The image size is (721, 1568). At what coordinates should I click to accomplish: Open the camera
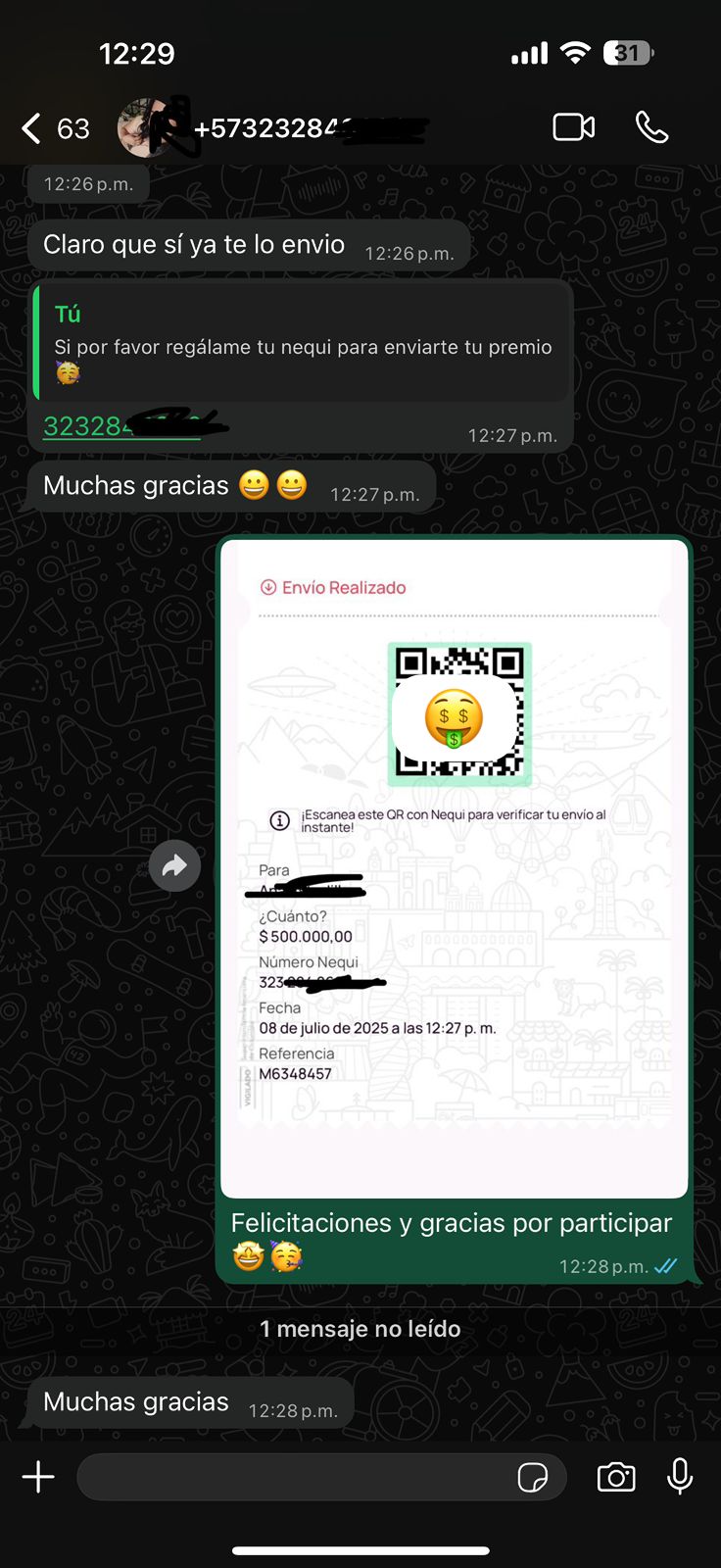(x=615, y=1477)
